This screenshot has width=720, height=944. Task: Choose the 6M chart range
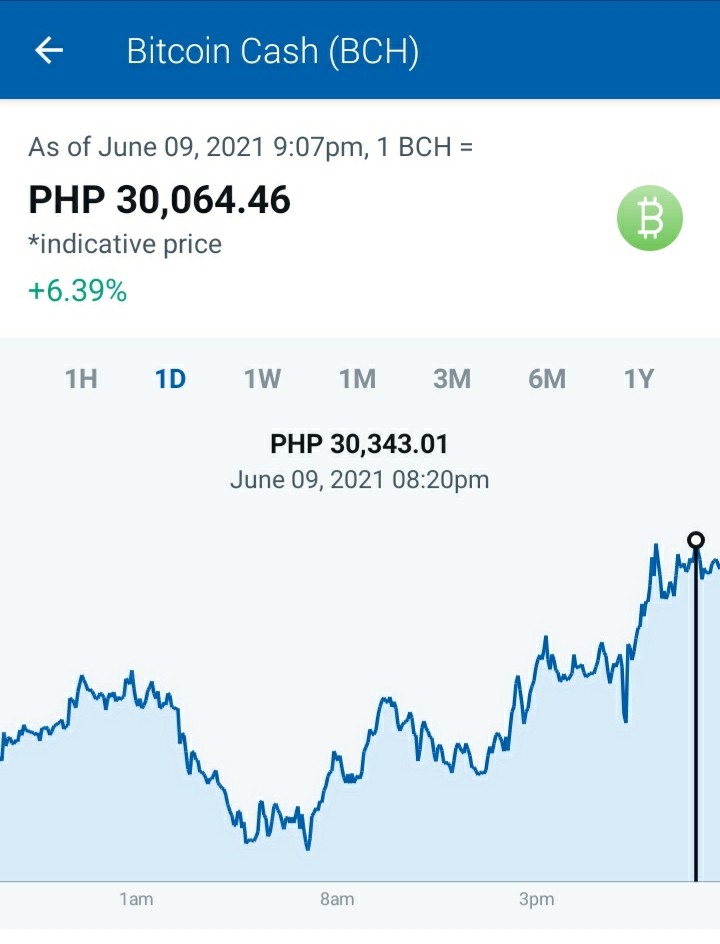pos(547,379)
